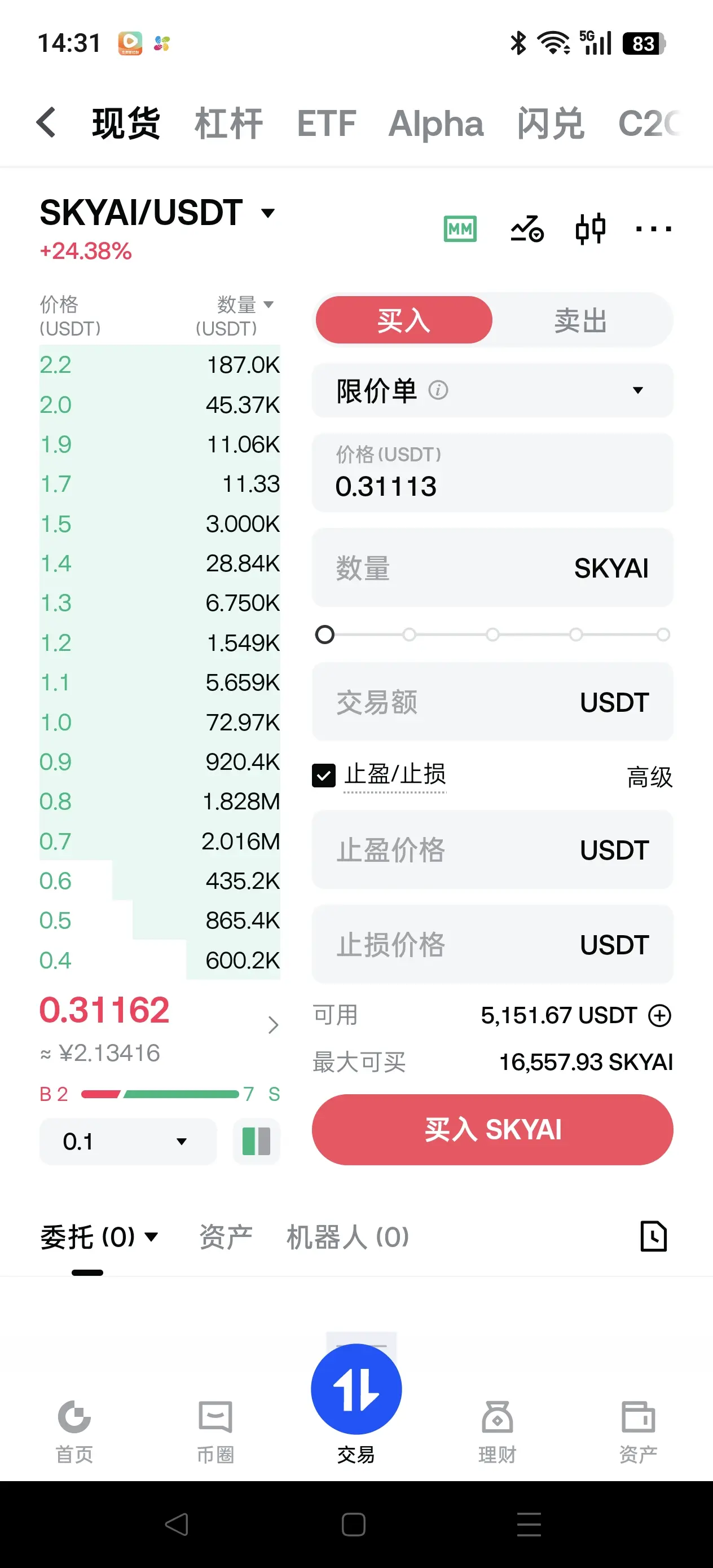Tap the 止盈价格 take-profit field
The width and height of the screenshot is (713, 1568).
(492, 850)
